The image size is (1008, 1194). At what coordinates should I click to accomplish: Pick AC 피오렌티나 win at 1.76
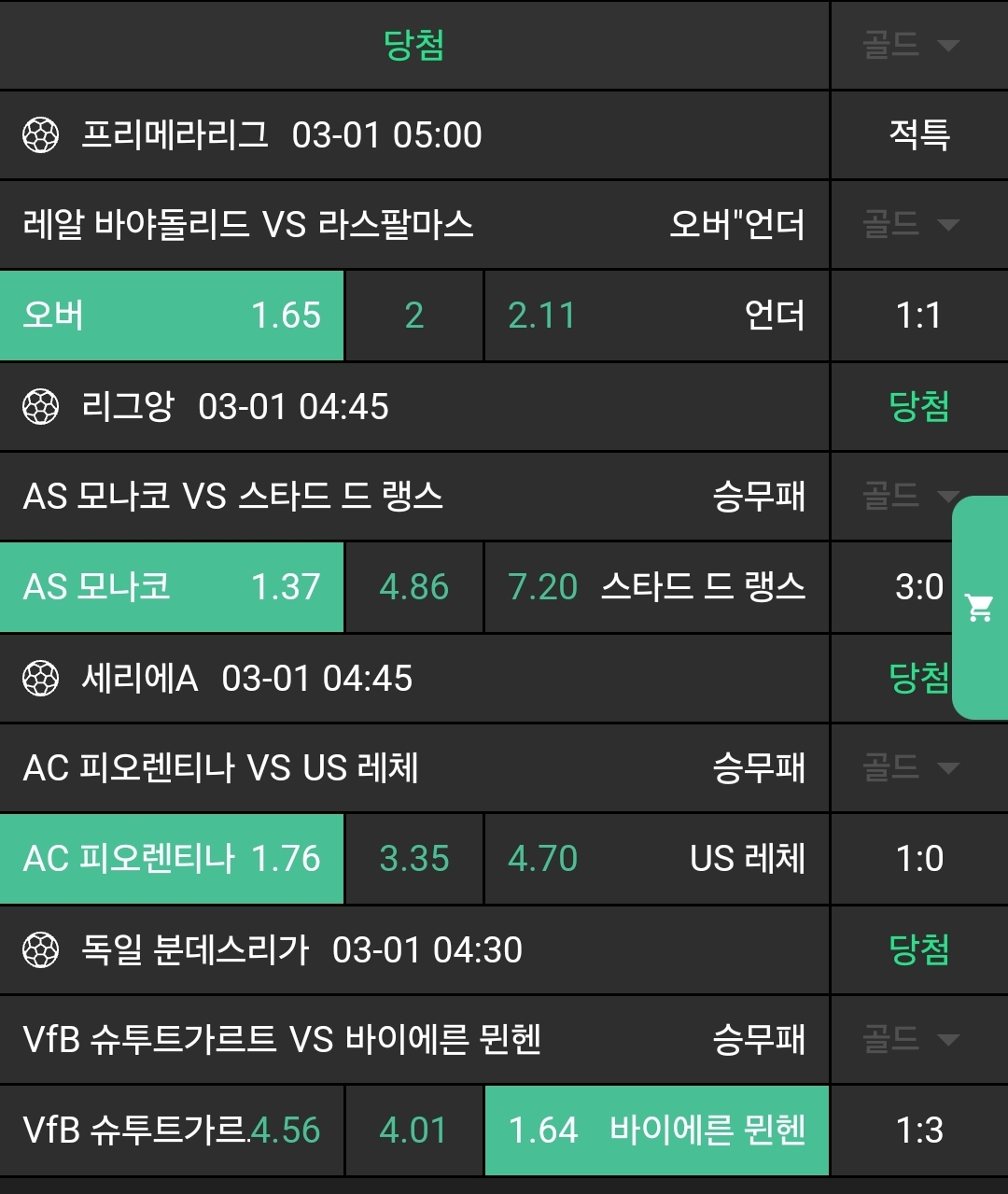click(x=172, y=859)
